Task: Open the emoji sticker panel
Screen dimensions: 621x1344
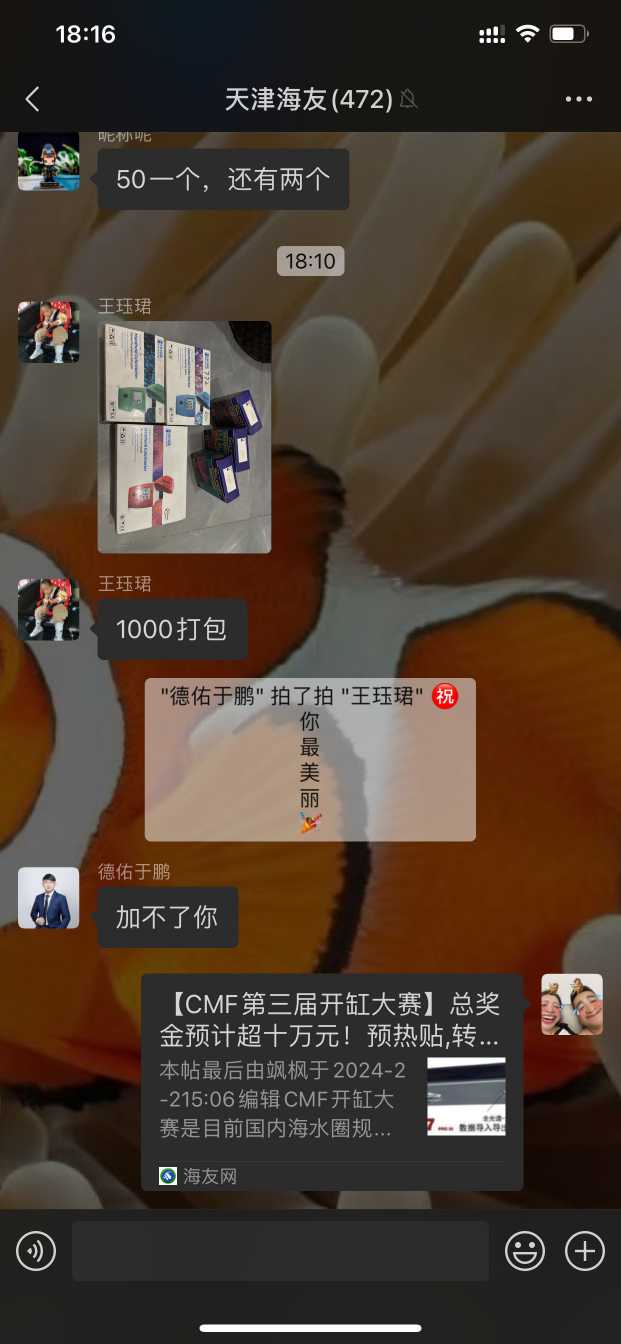Action: pos(525,1250)
